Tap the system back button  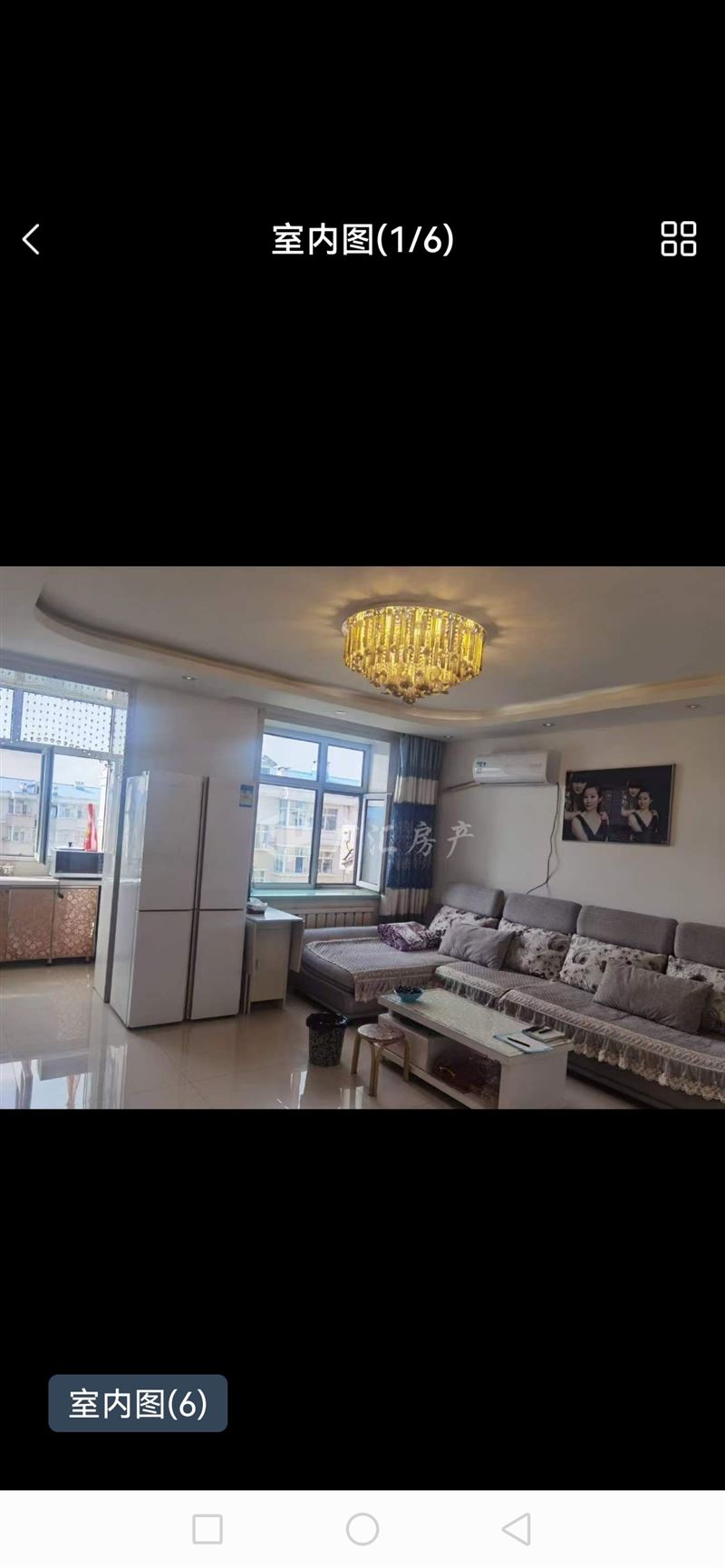(517, 1529)
